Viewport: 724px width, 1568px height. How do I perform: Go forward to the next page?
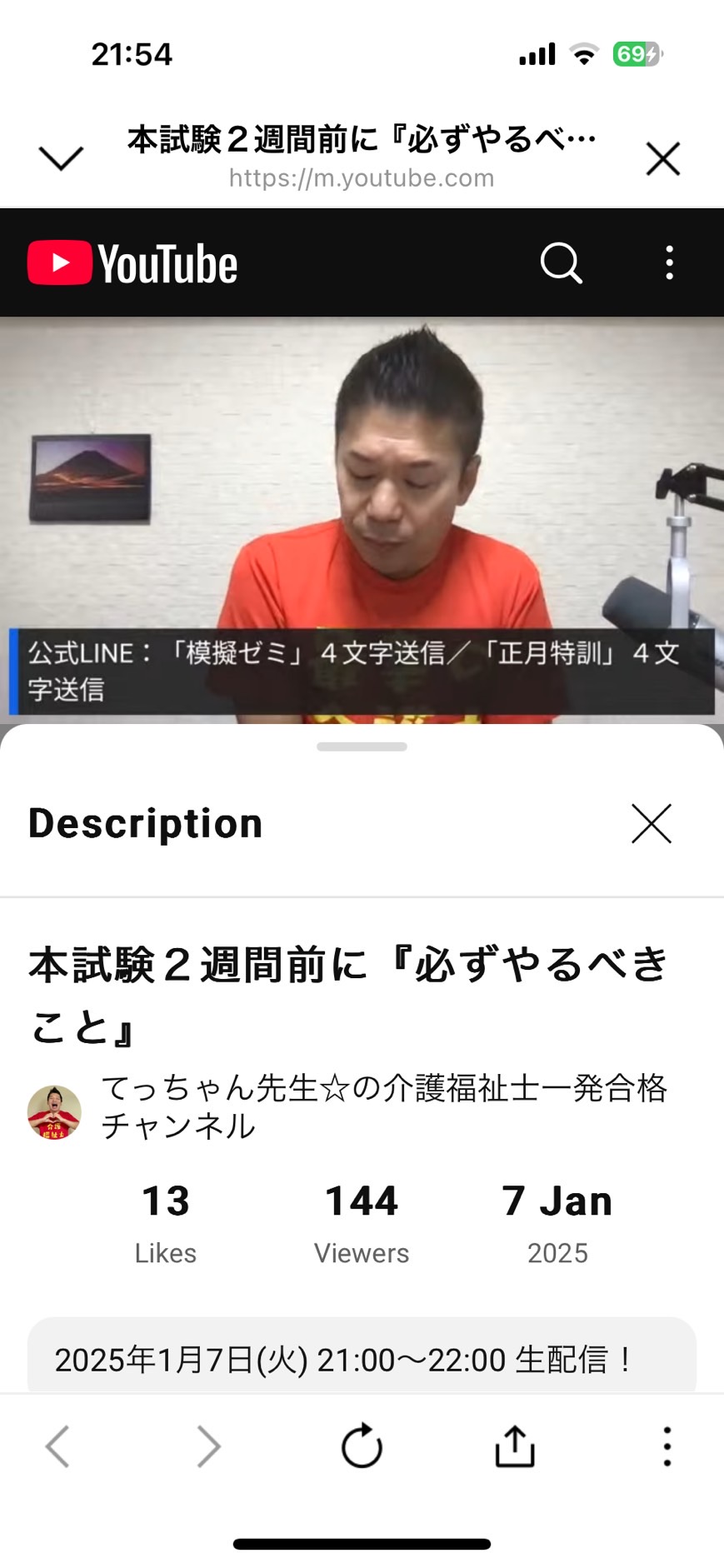pyautogui.click(x=208, y=1446)
